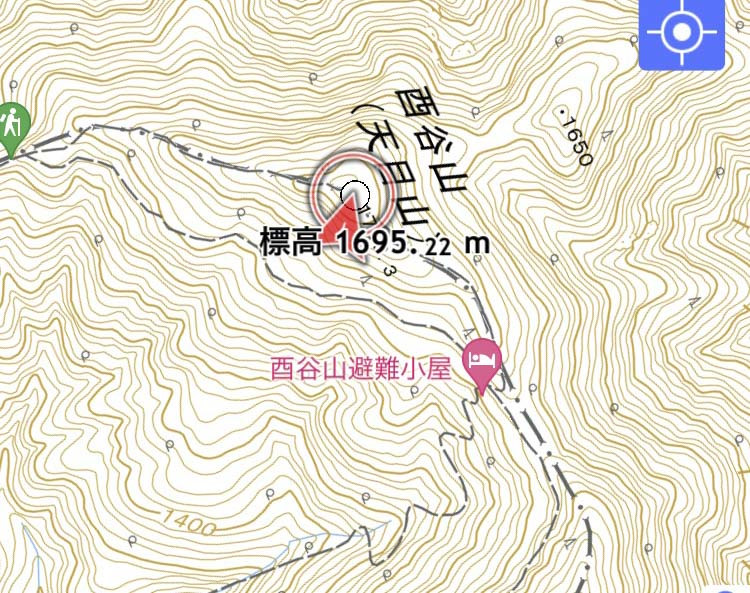Screen dimensions: 750x593
Task: Open the 酉谷山避難小屋 hut marker
Action: point(484,361)
